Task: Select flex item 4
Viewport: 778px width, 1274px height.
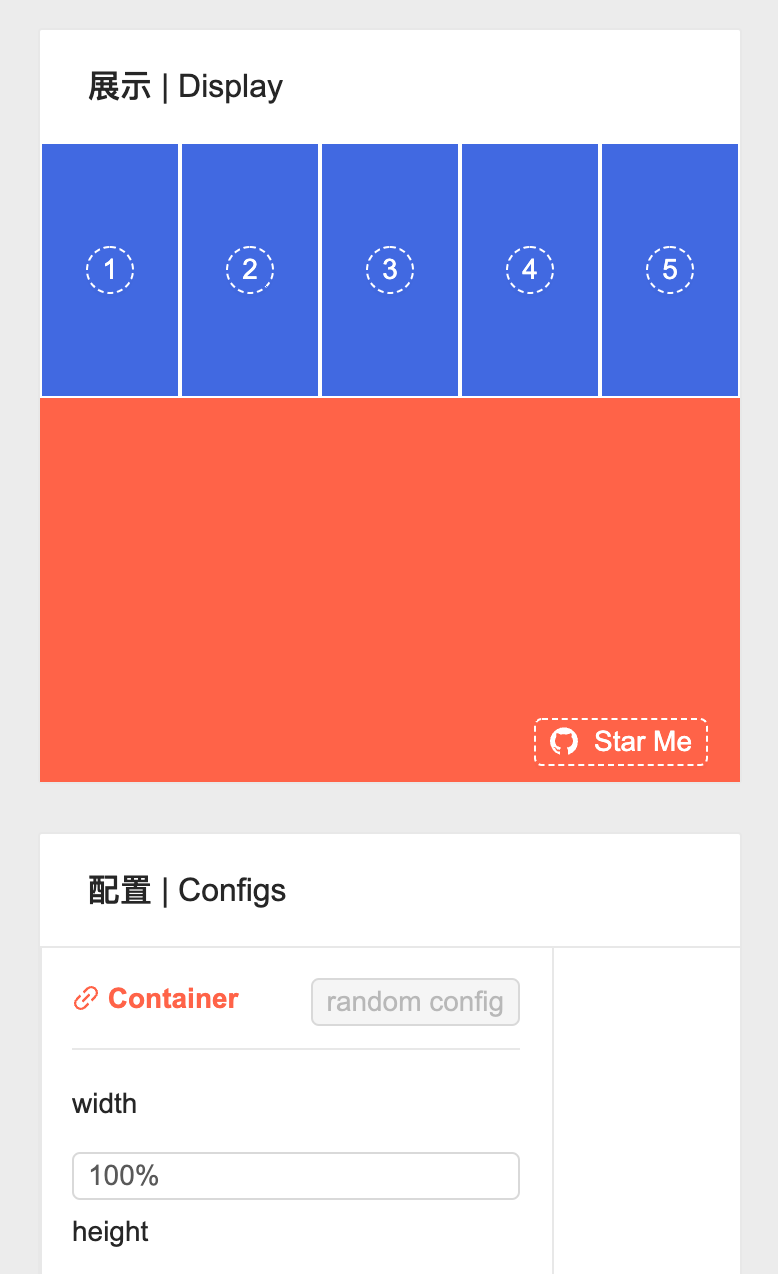Action: coord(530,270)
